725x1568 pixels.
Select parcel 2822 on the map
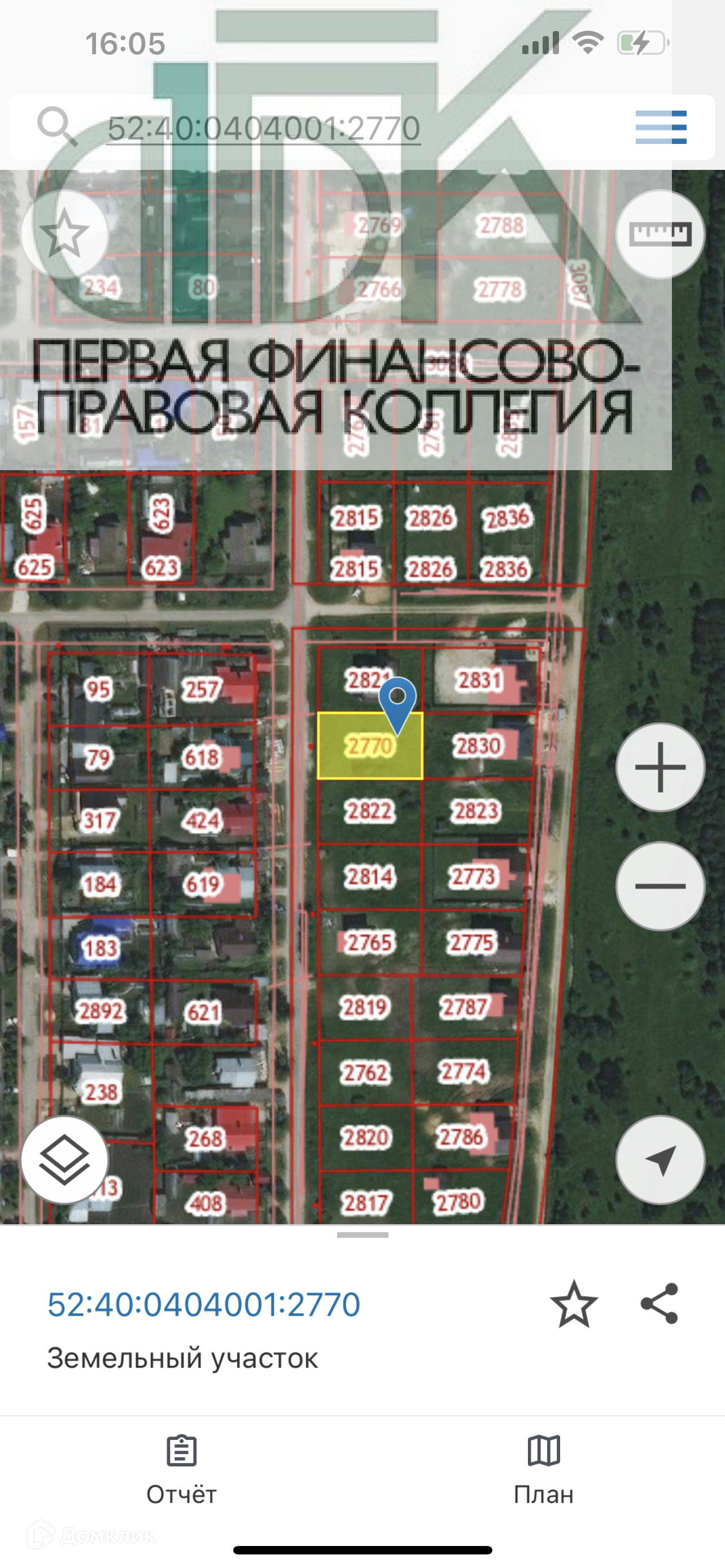[x=369, y=812]
